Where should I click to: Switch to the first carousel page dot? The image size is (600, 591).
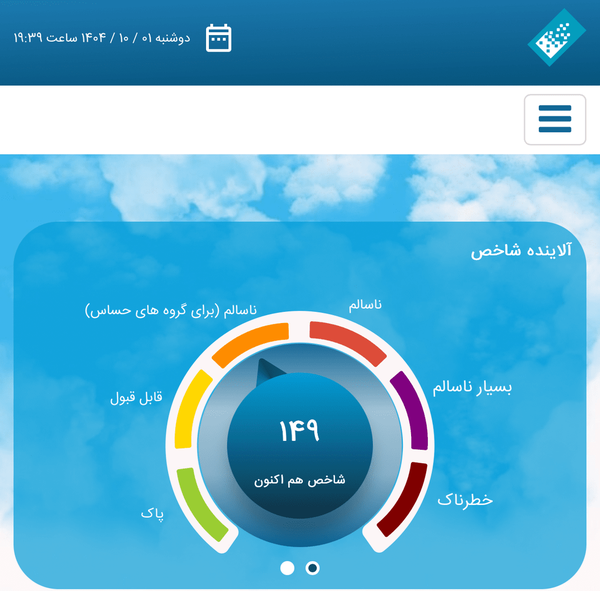(287, 568)
